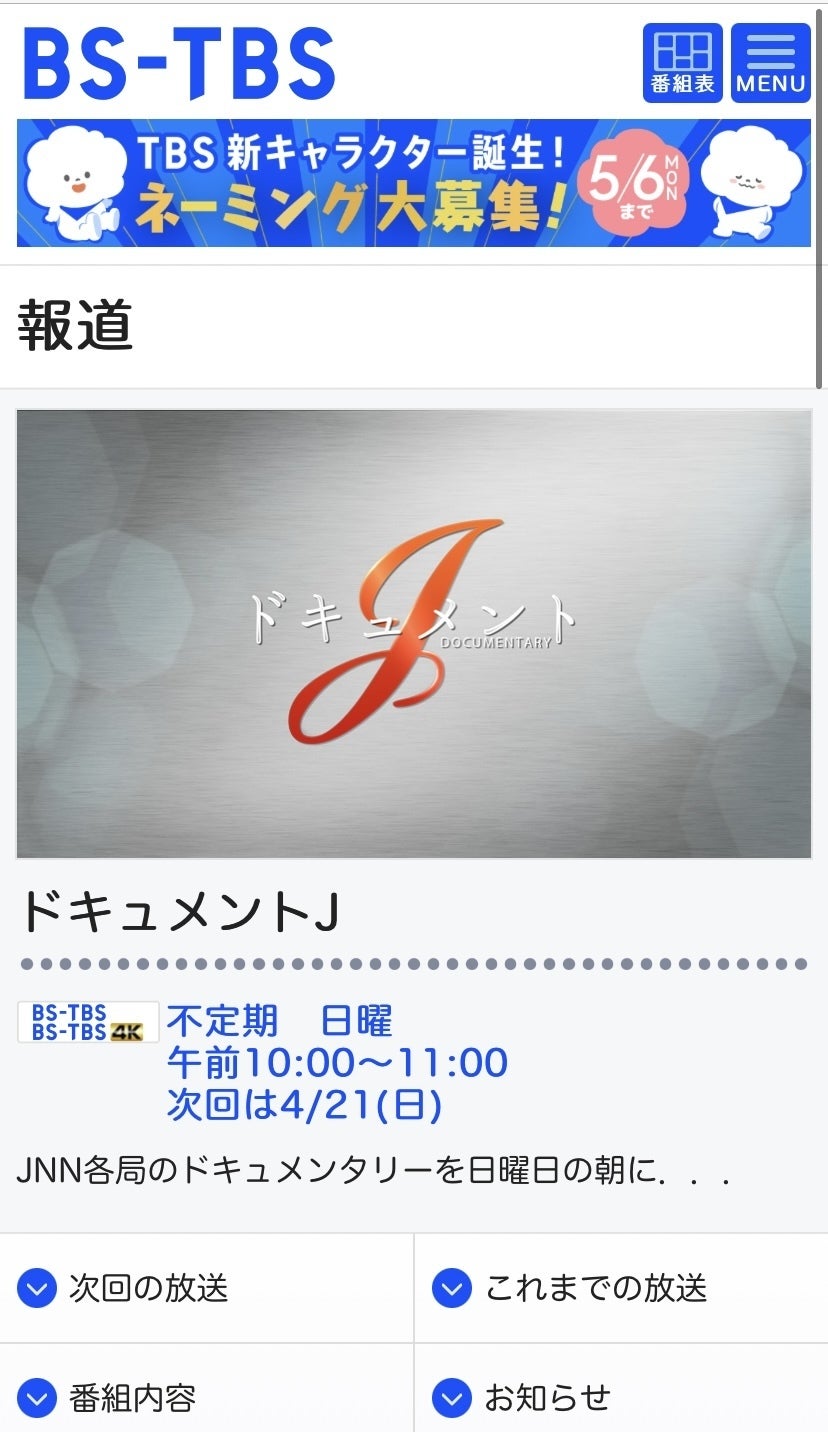Tap the BS-TBS logo to go home
Screen dimensions: 828x1432
(x=180, y=64)
